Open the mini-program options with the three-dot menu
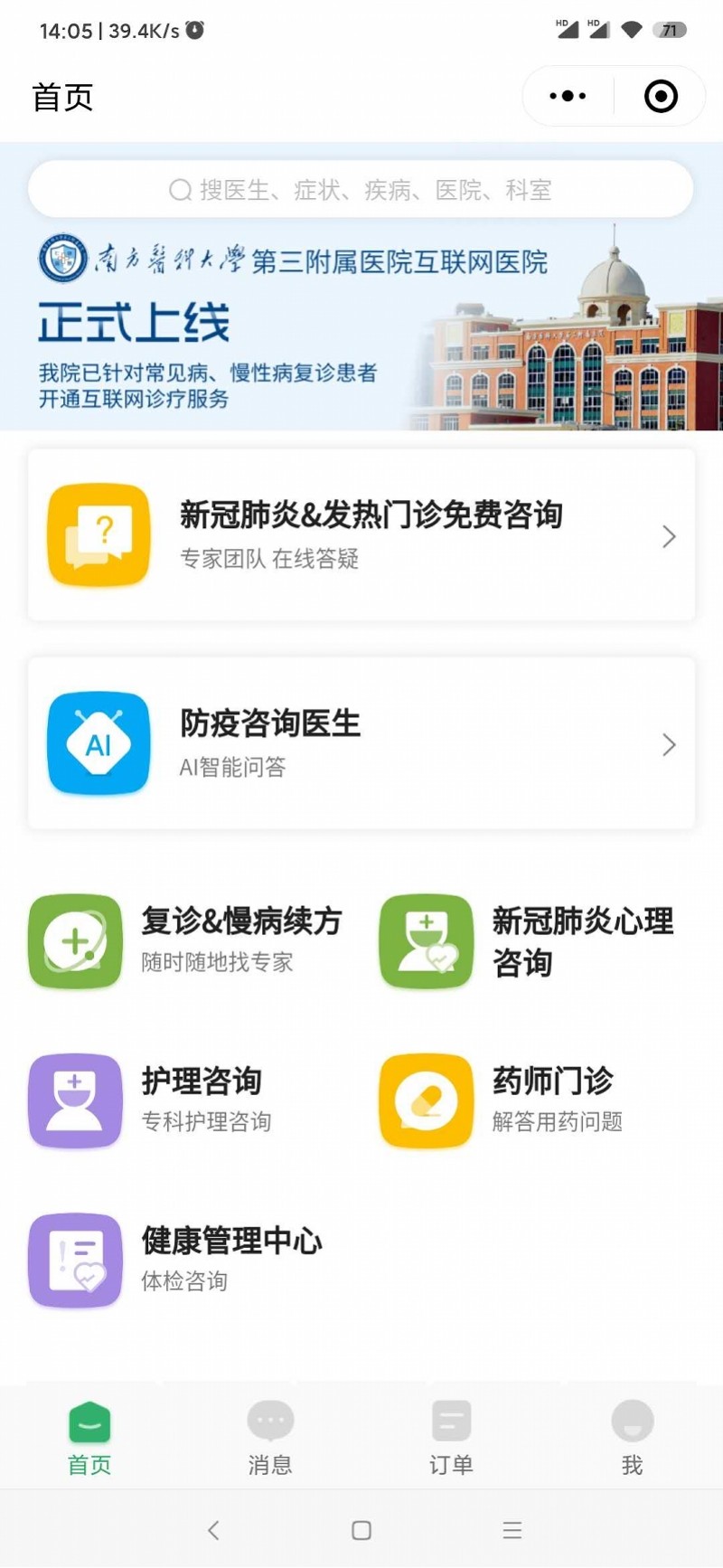The width and height of the screenshot is (723, 1568). point(565,95)
